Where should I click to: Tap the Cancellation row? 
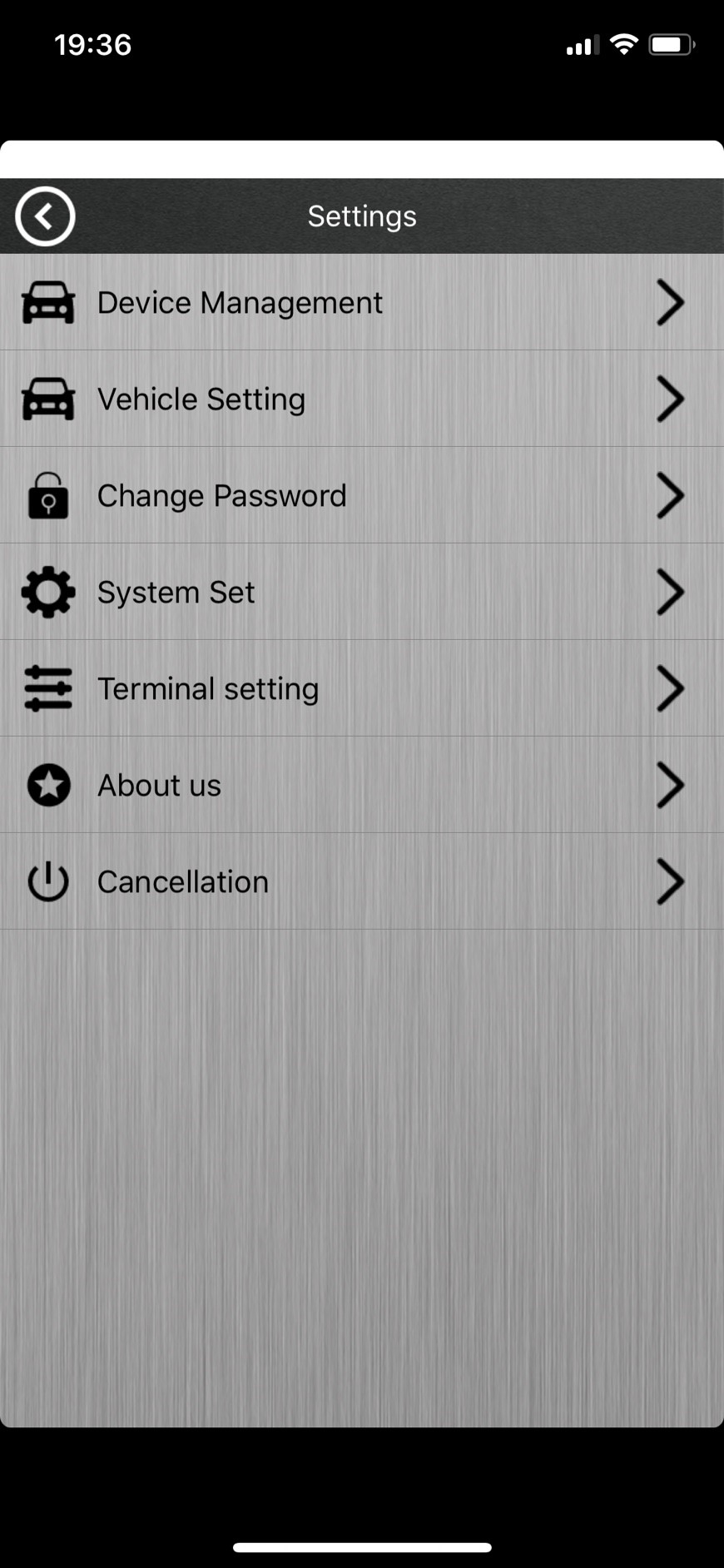(362, 881)
